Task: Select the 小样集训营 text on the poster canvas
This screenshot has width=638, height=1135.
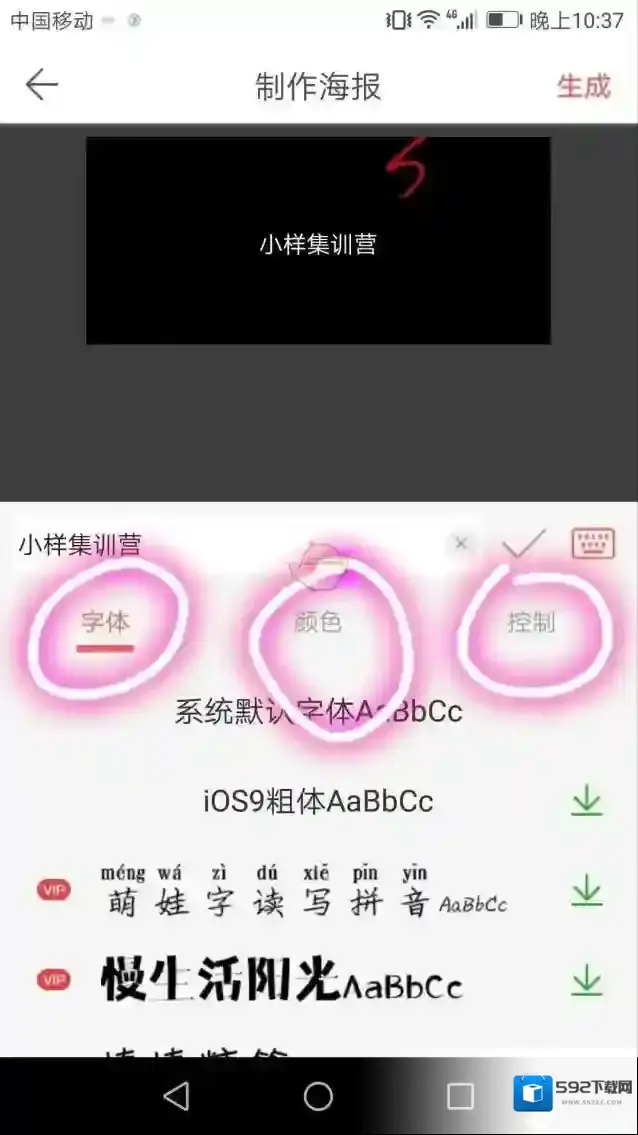Action: (x=318, y=244)
